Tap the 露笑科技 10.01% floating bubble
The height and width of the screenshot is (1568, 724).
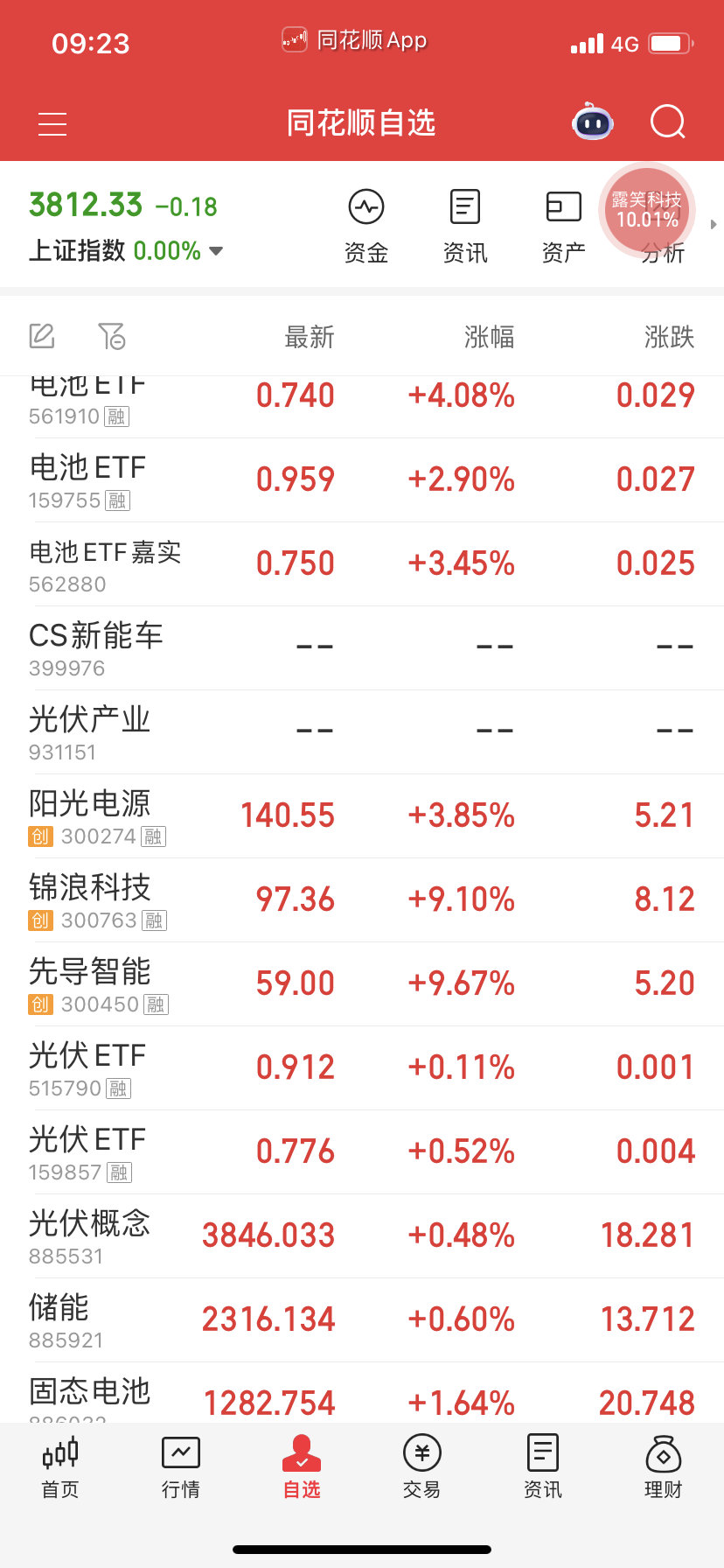pos(647,210)
